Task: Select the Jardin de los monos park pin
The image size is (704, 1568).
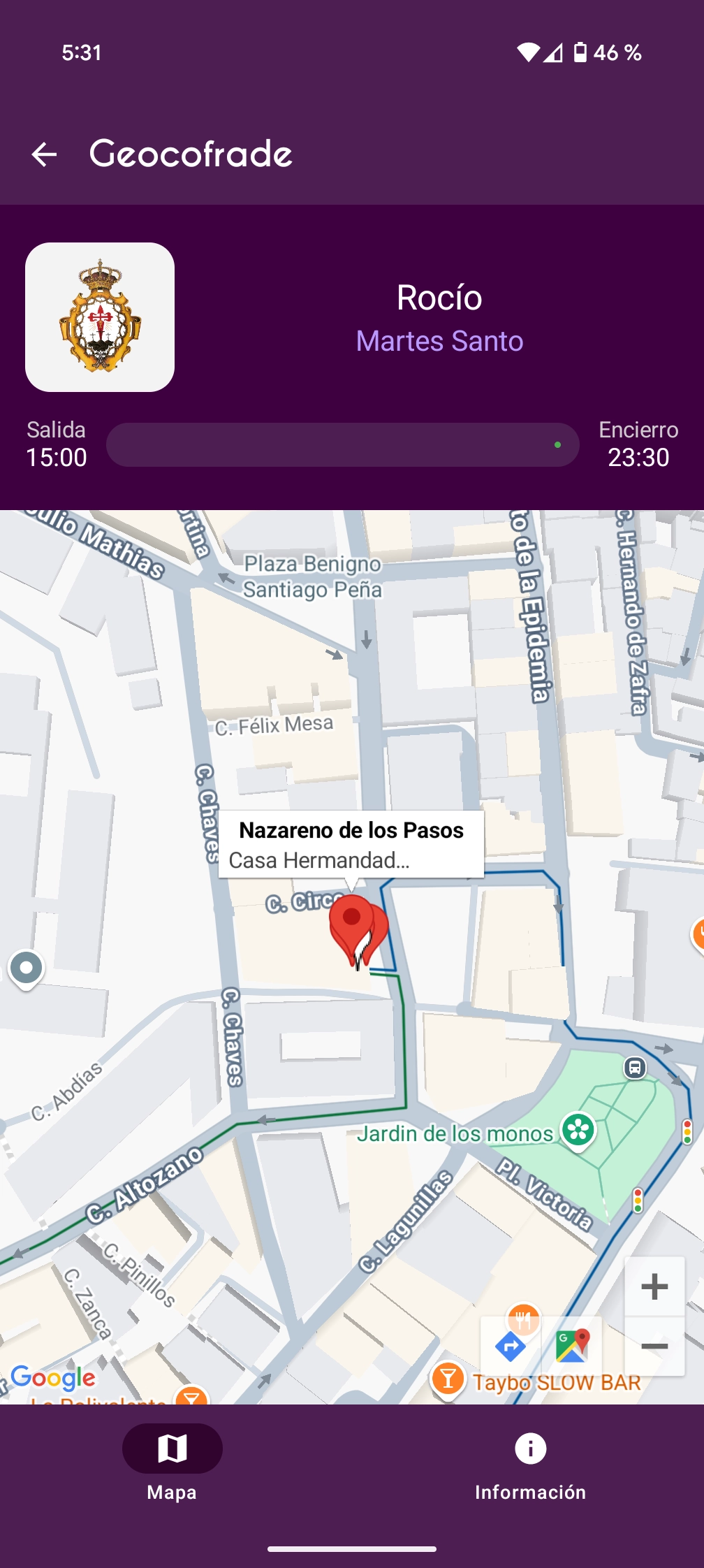Action: pos(579,1129)
